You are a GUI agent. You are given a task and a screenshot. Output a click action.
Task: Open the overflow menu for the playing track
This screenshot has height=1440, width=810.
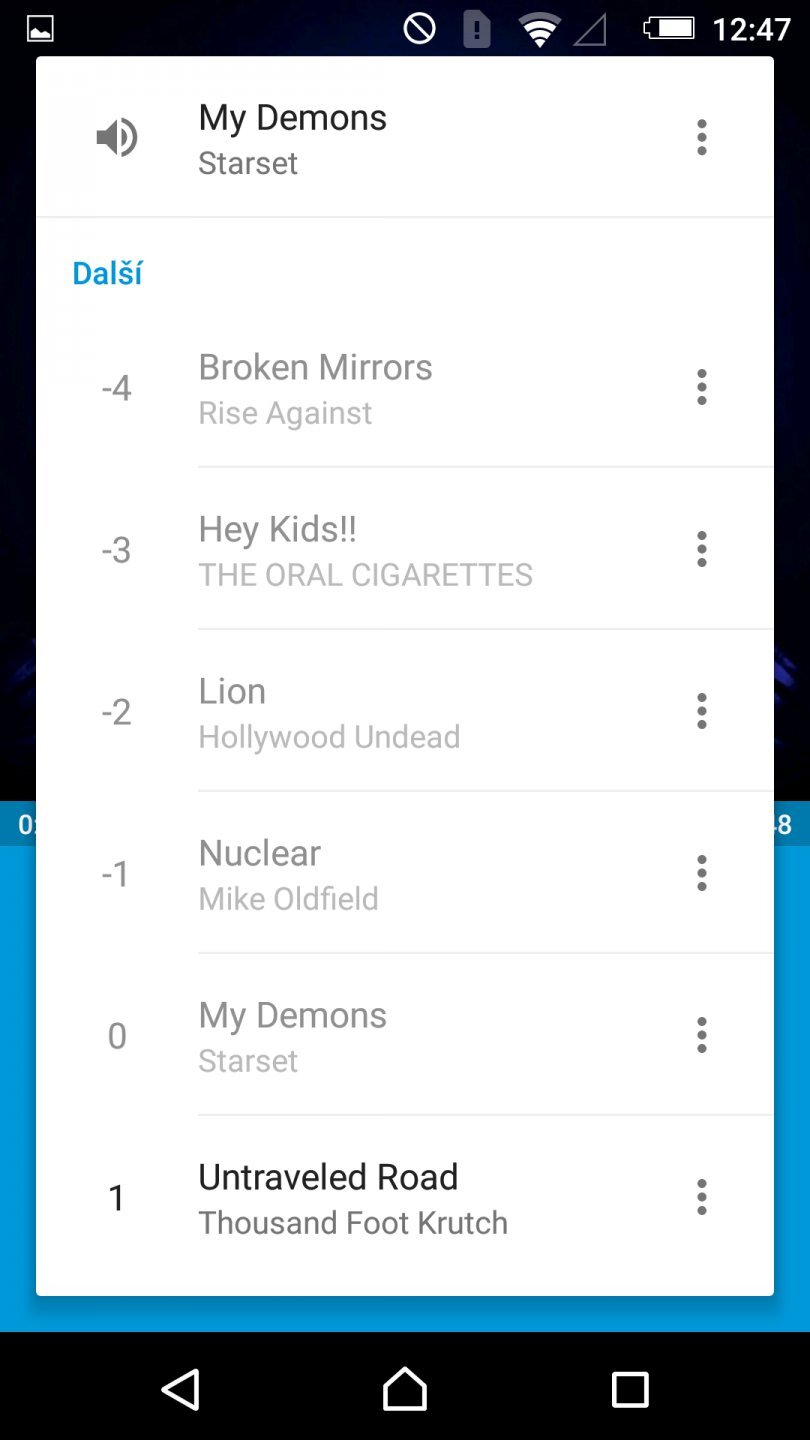click(701, 137)
